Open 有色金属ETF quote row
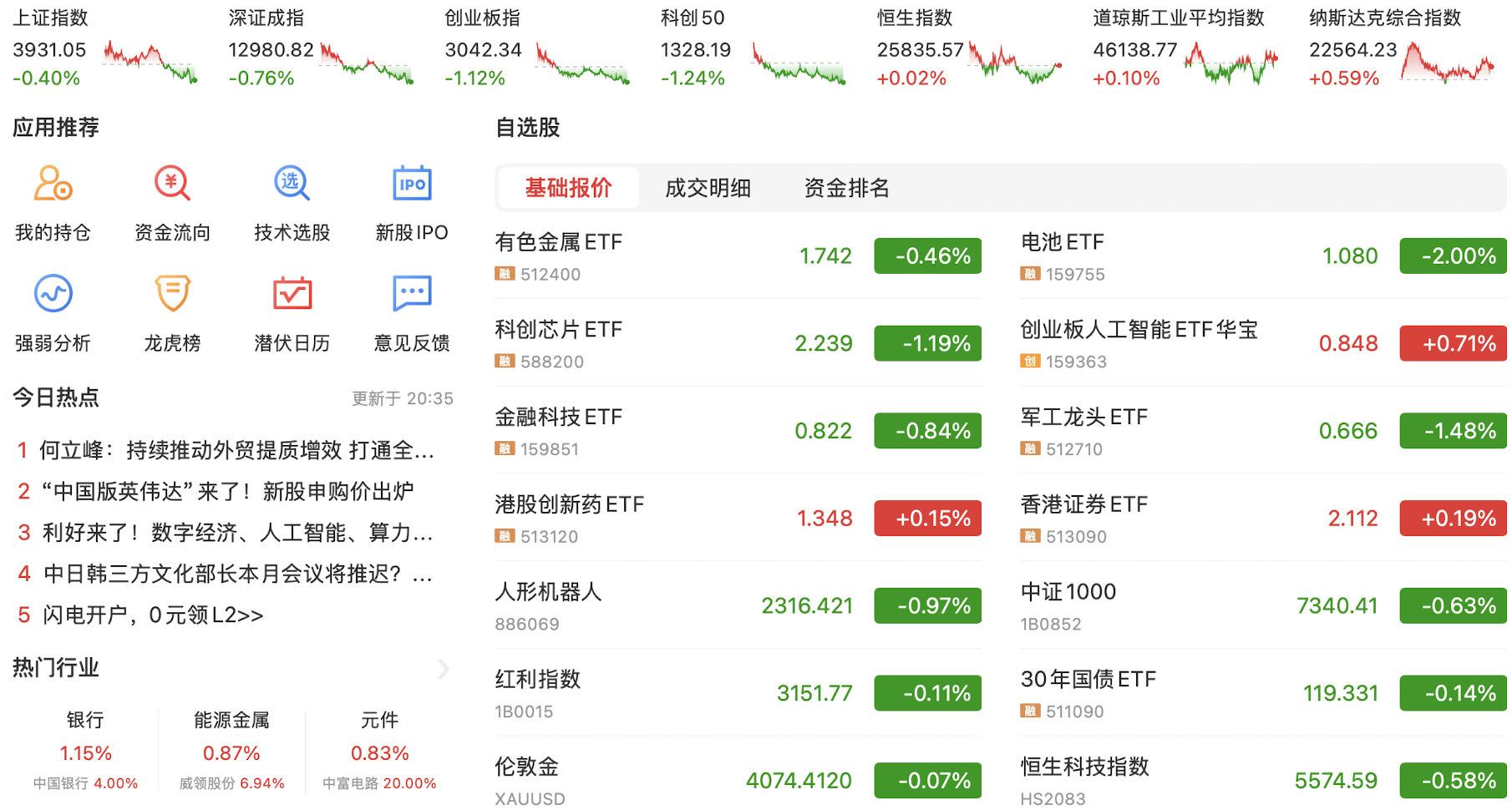Viewport: 1512px width, 810px height. (737, 256)
